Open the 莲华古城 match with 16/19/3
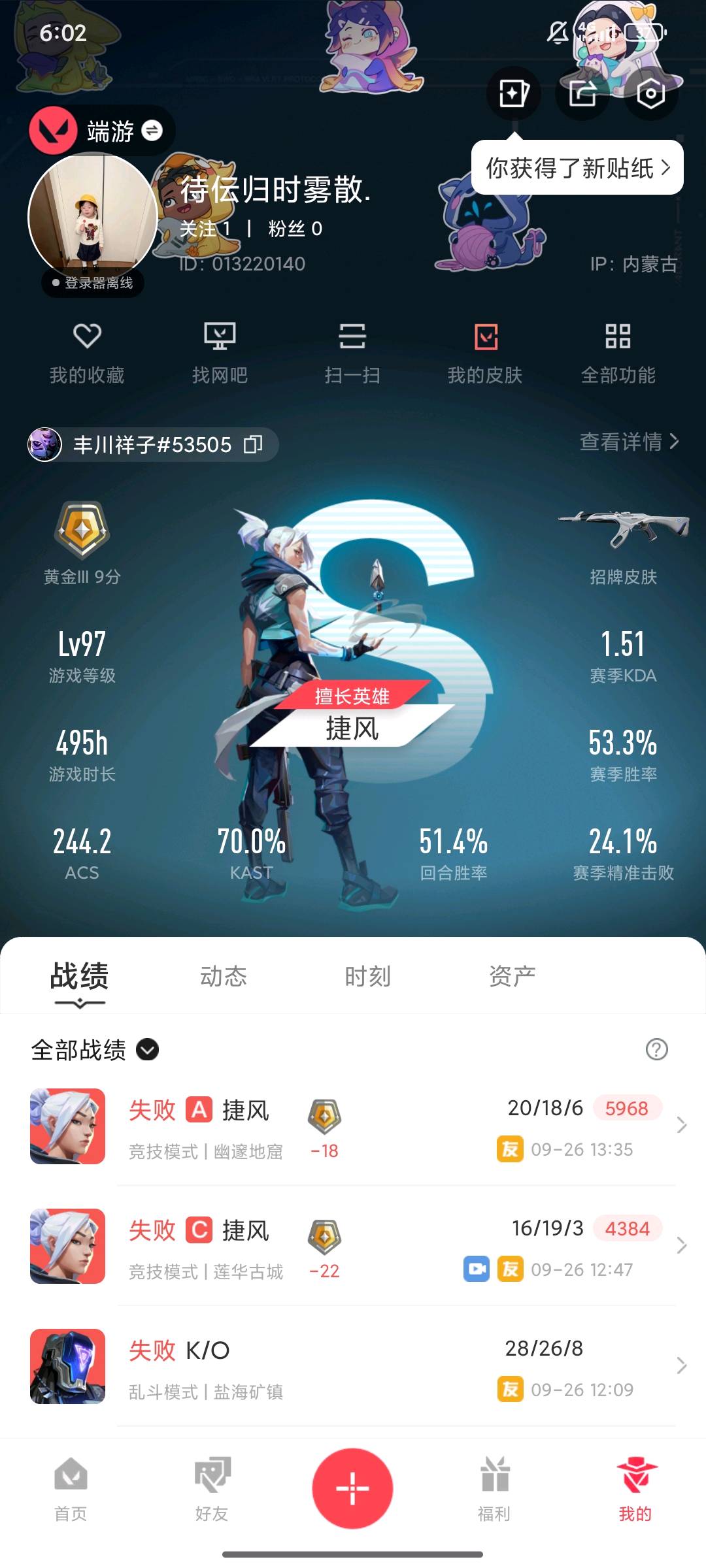 click(x=353, y=1247)
